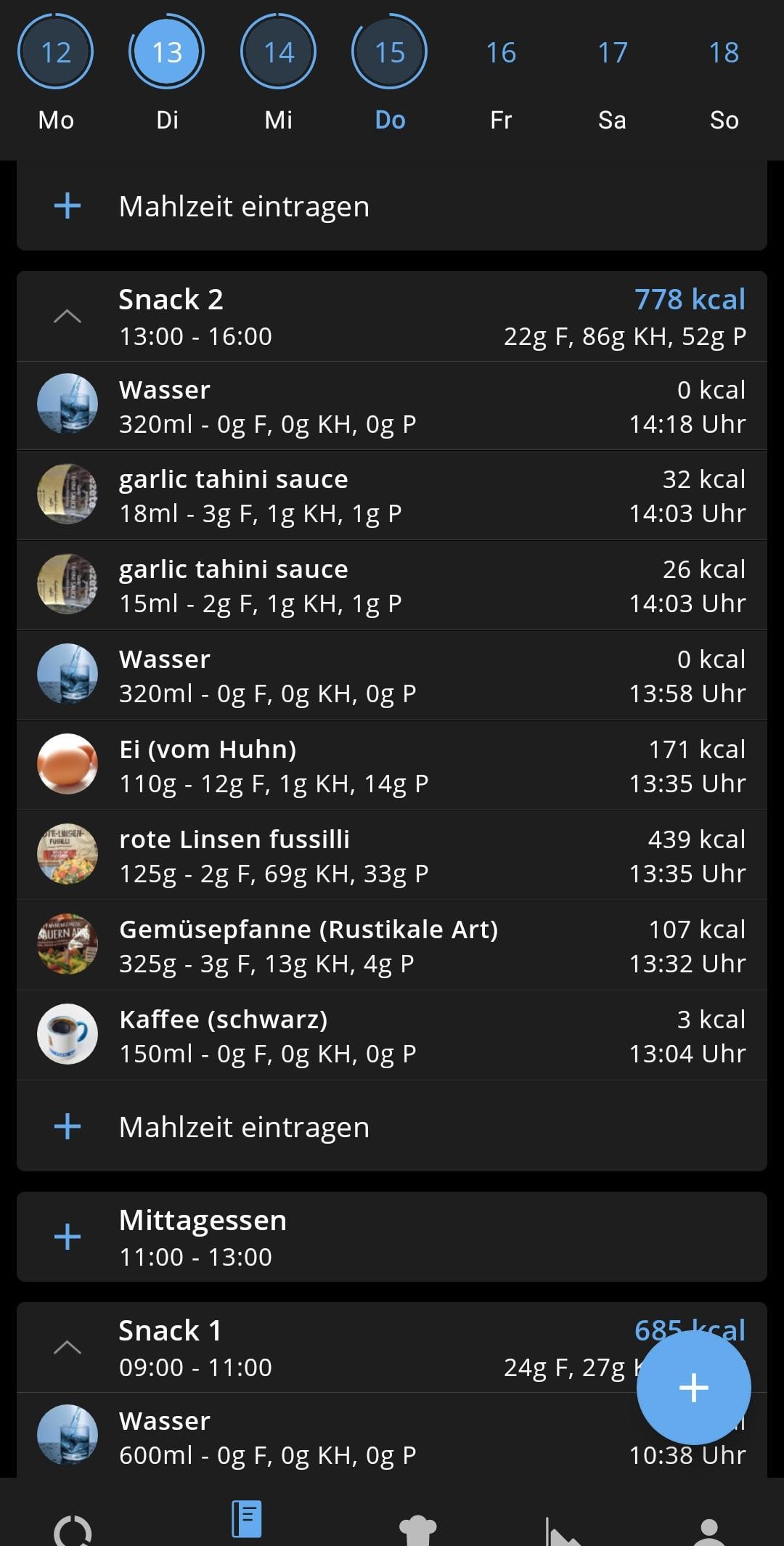Collapse the Snack 2 section
The width and height of the screenshot is (784, 1546).
(x=68, y=317)
